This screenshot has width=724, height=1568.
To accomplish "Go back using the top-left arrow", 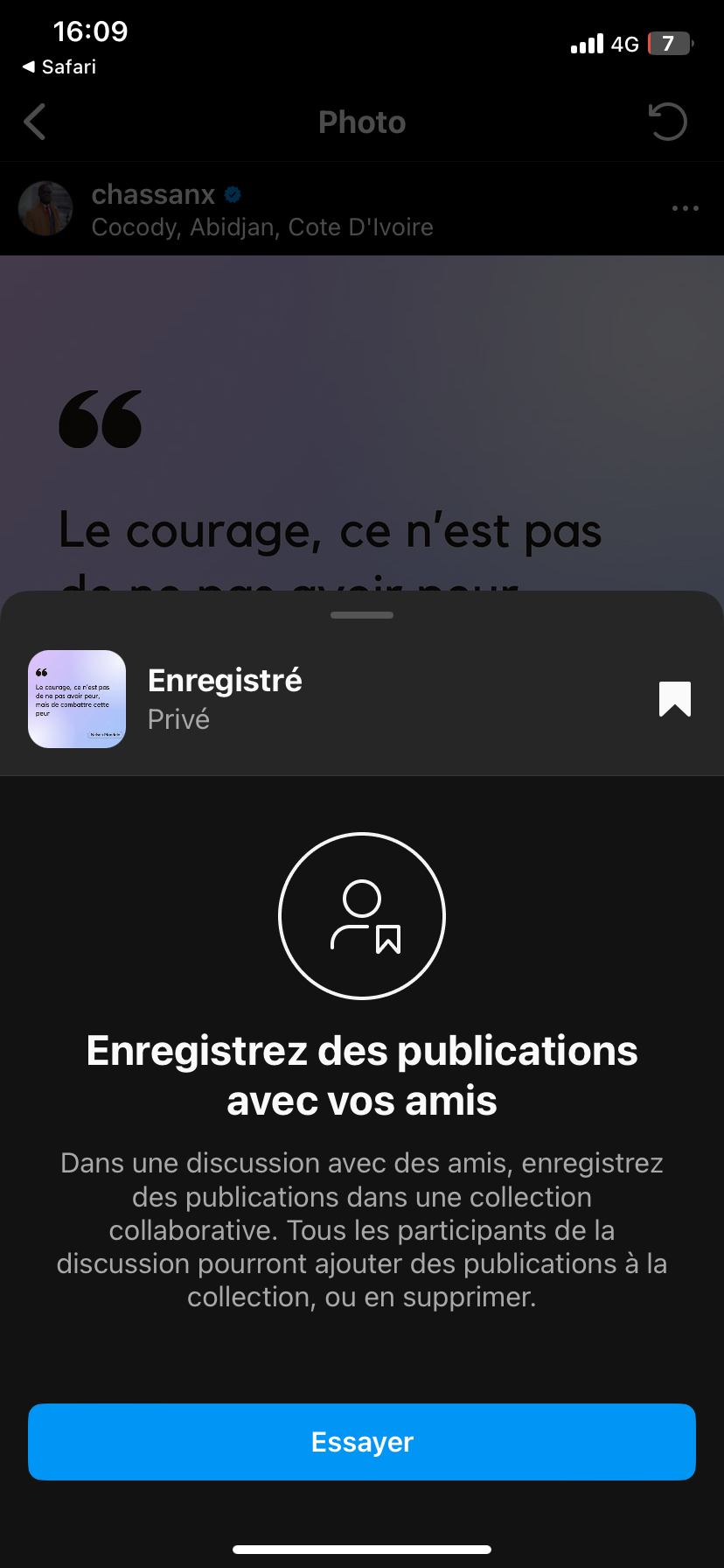I will coord(35,122).
